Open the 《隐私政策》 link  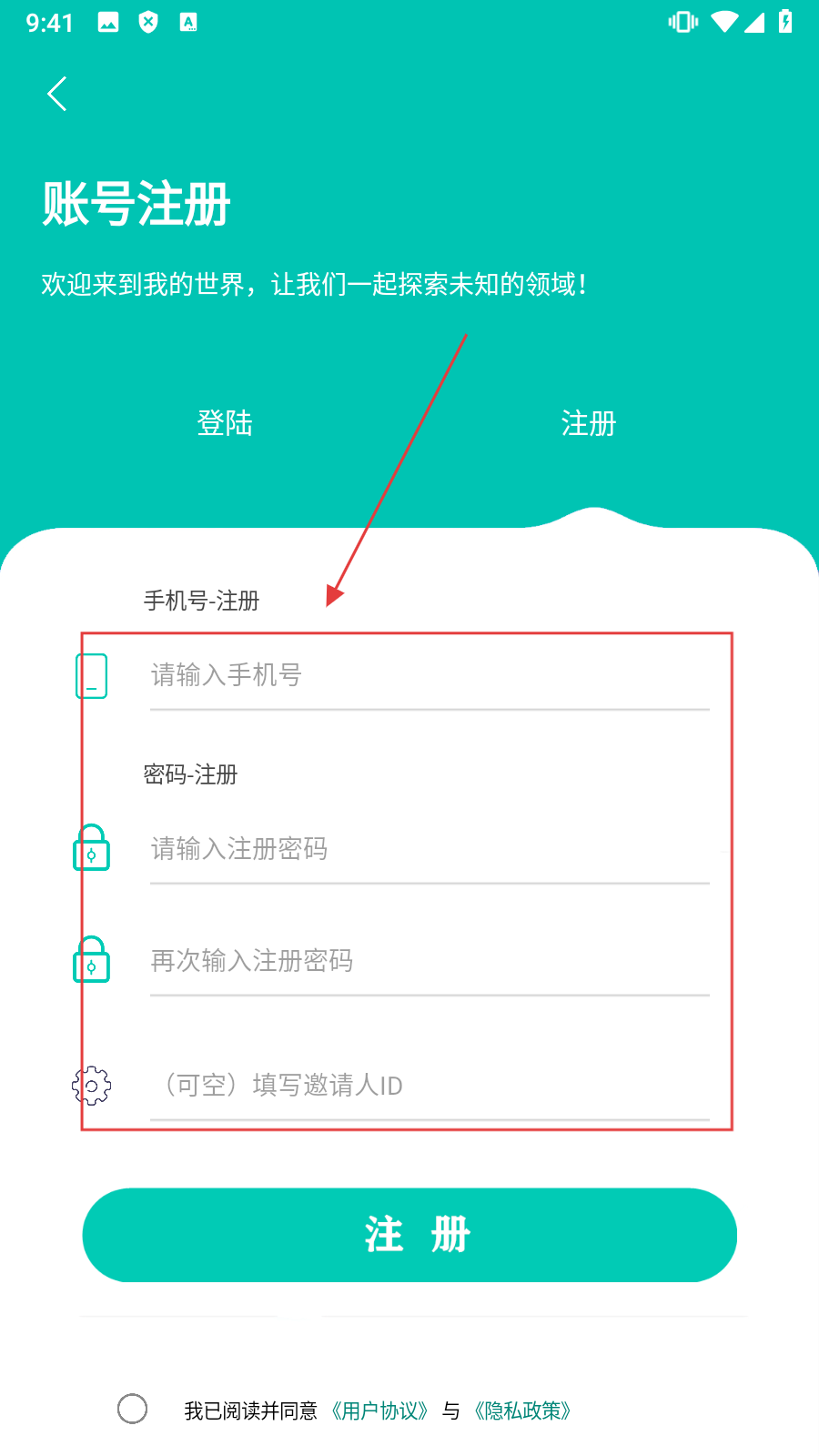(x=522, y=1410)
